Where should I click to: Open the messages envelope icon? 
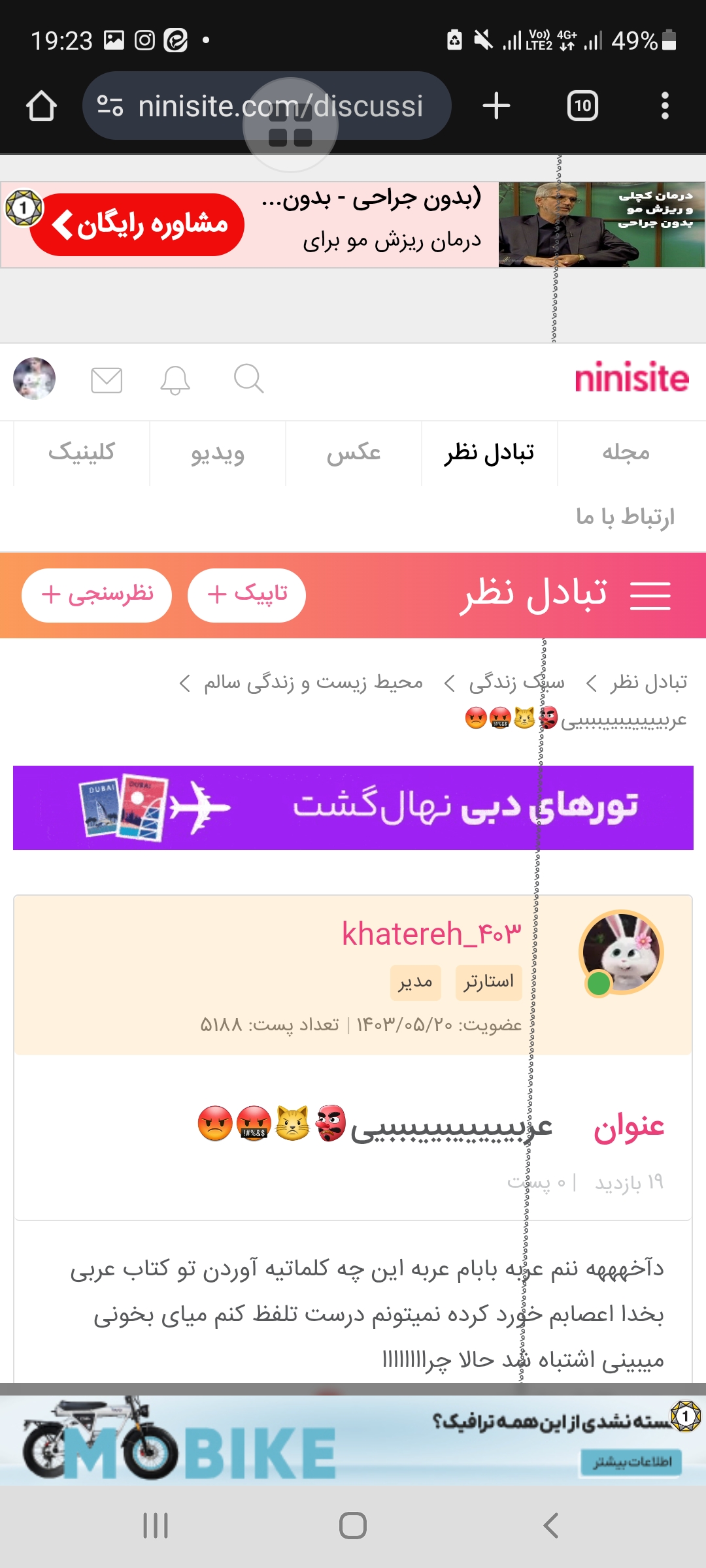107,380
